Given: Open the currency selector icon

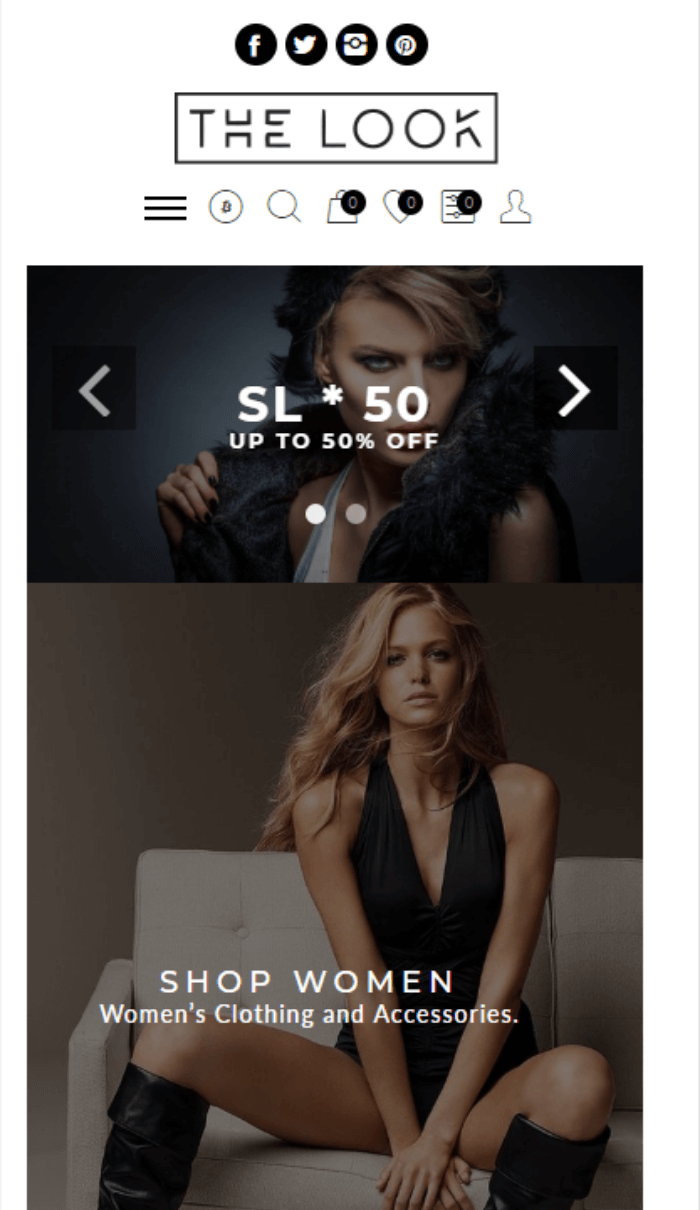Looking at the screenshot, I should pyautogui.click(x=226, y=208).
